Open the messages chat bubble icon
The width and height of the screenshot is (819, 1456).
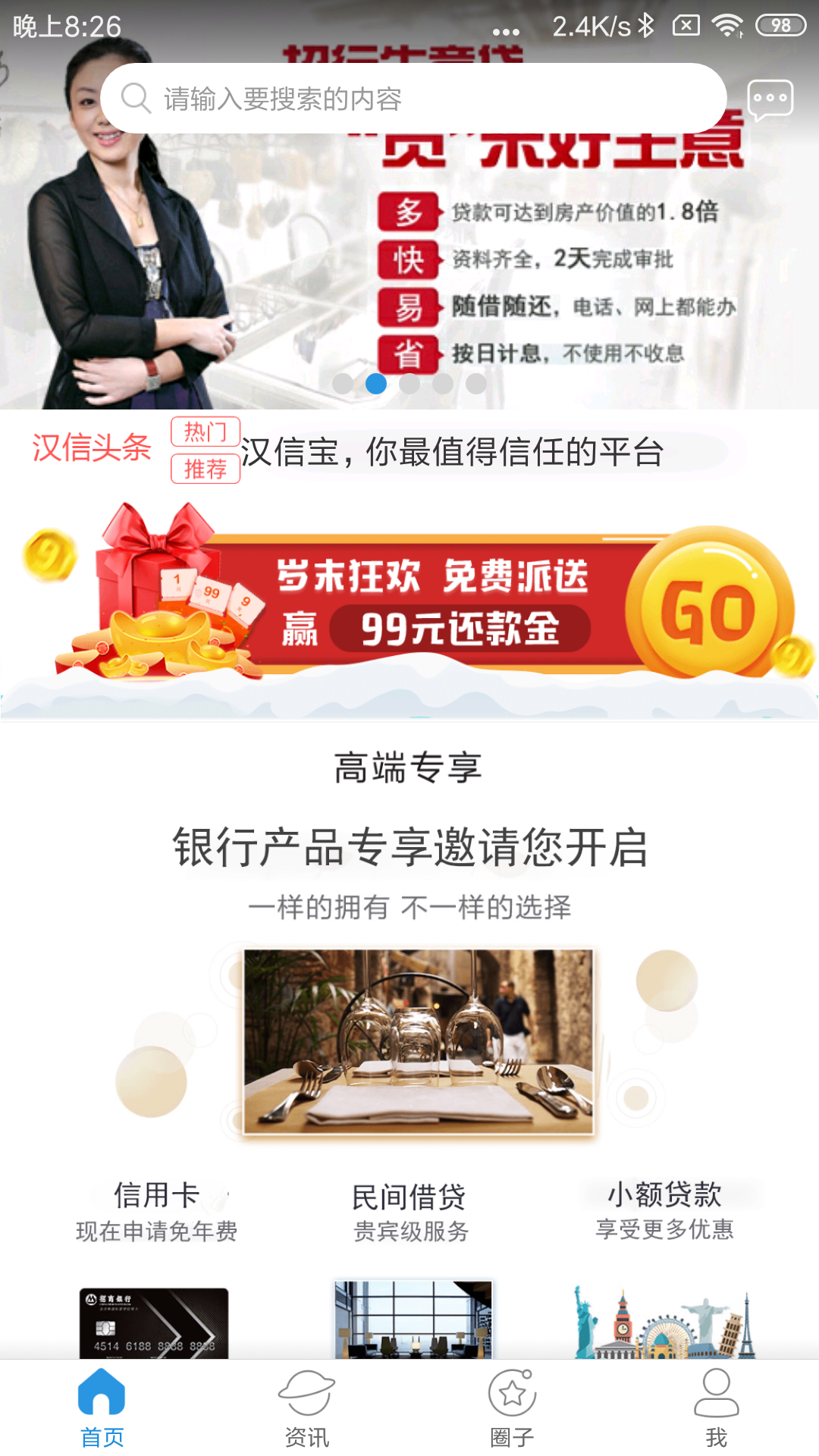coord(770,99)
